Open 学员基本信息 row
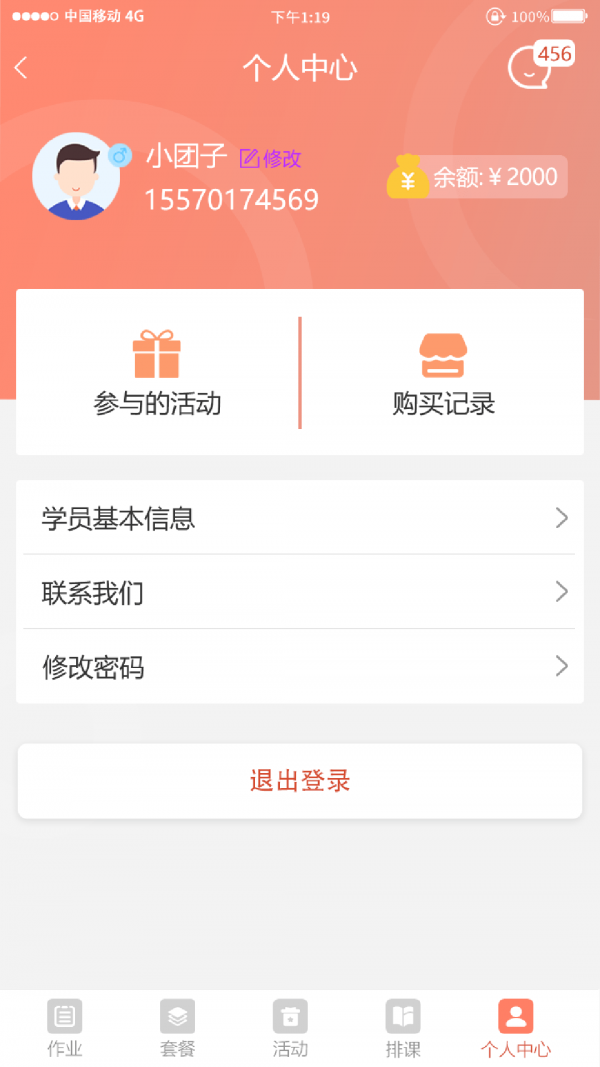Image resolution: width=600 pixels, height=1067 pixels. click(300, 518)
